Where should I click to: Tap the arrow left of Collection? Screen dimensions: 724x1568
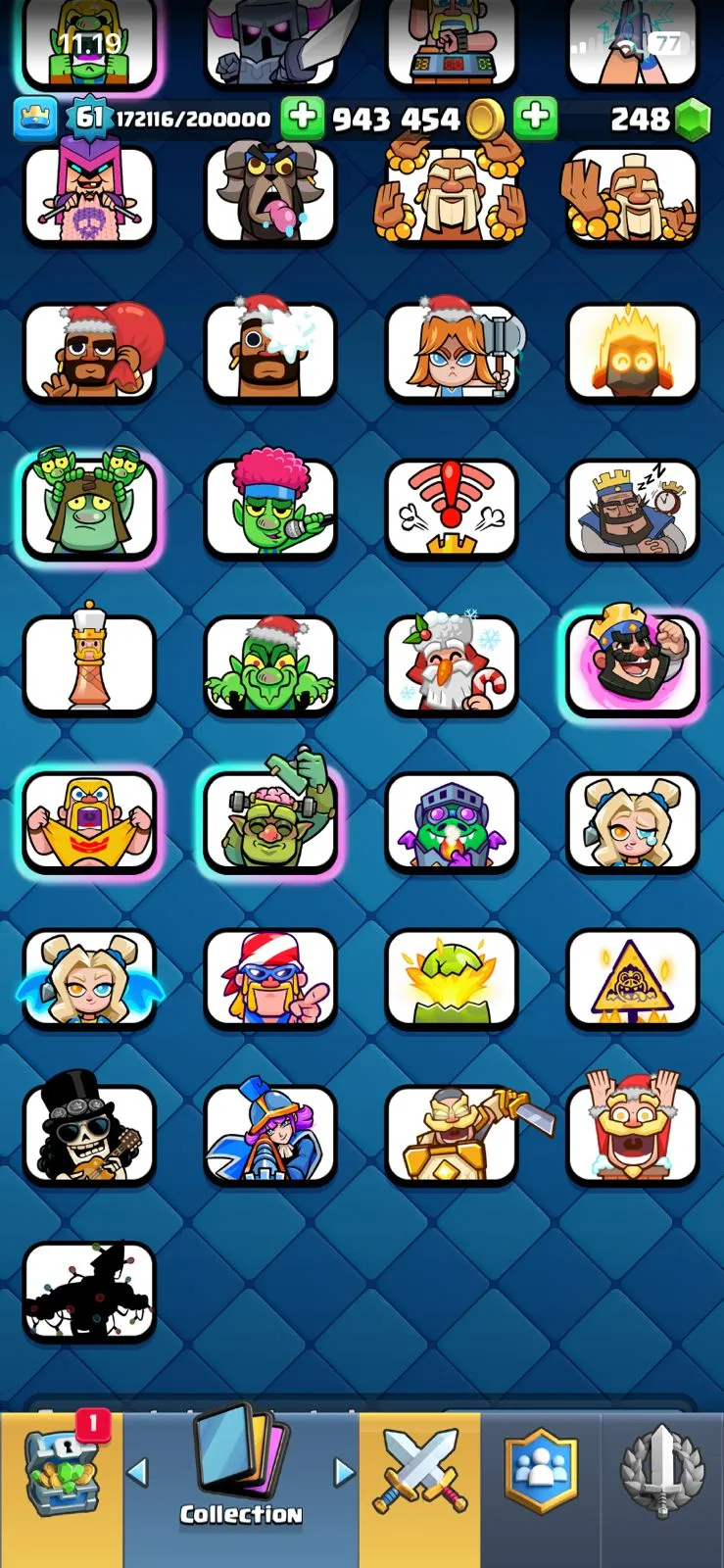coord(138,1471)
